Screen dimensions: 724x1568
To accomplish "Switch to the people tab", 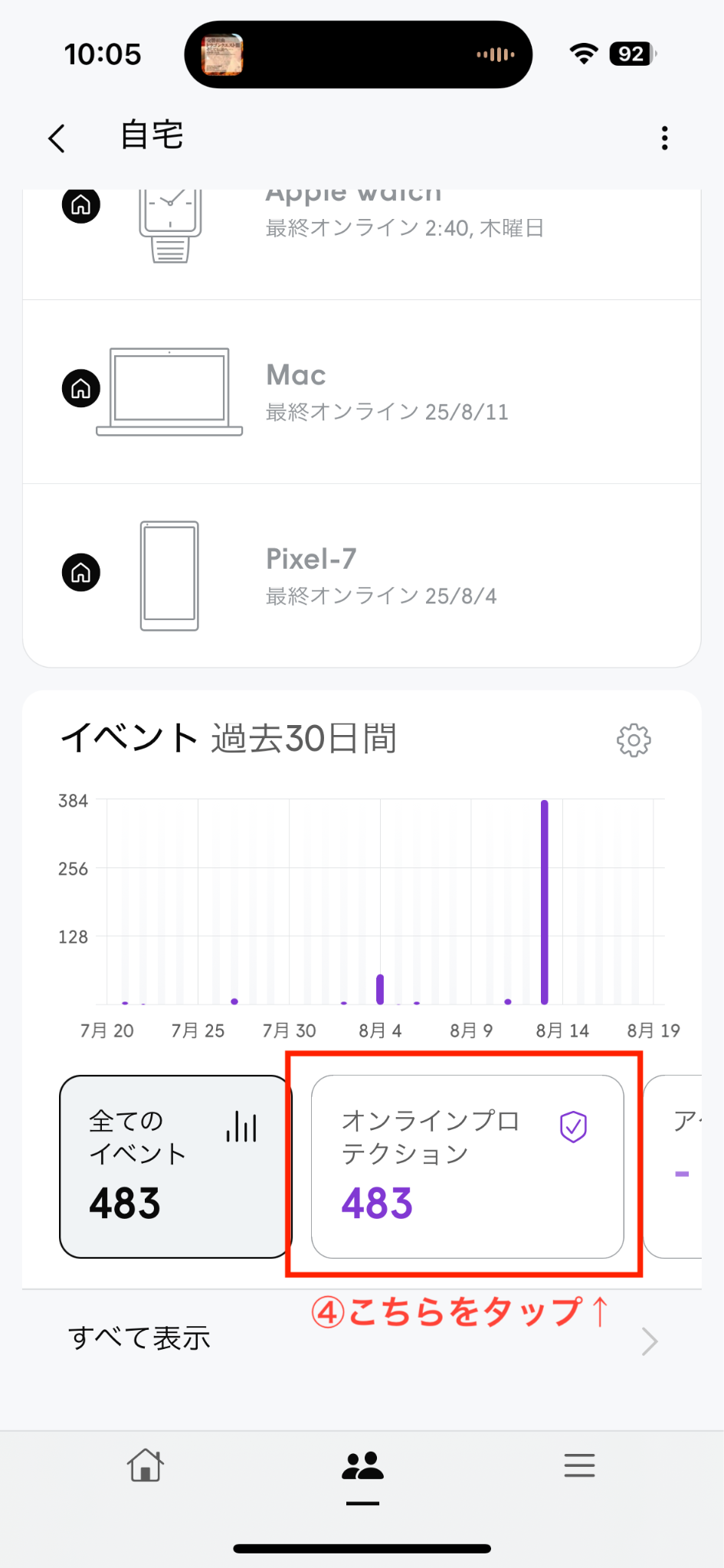I will 362,1465.
